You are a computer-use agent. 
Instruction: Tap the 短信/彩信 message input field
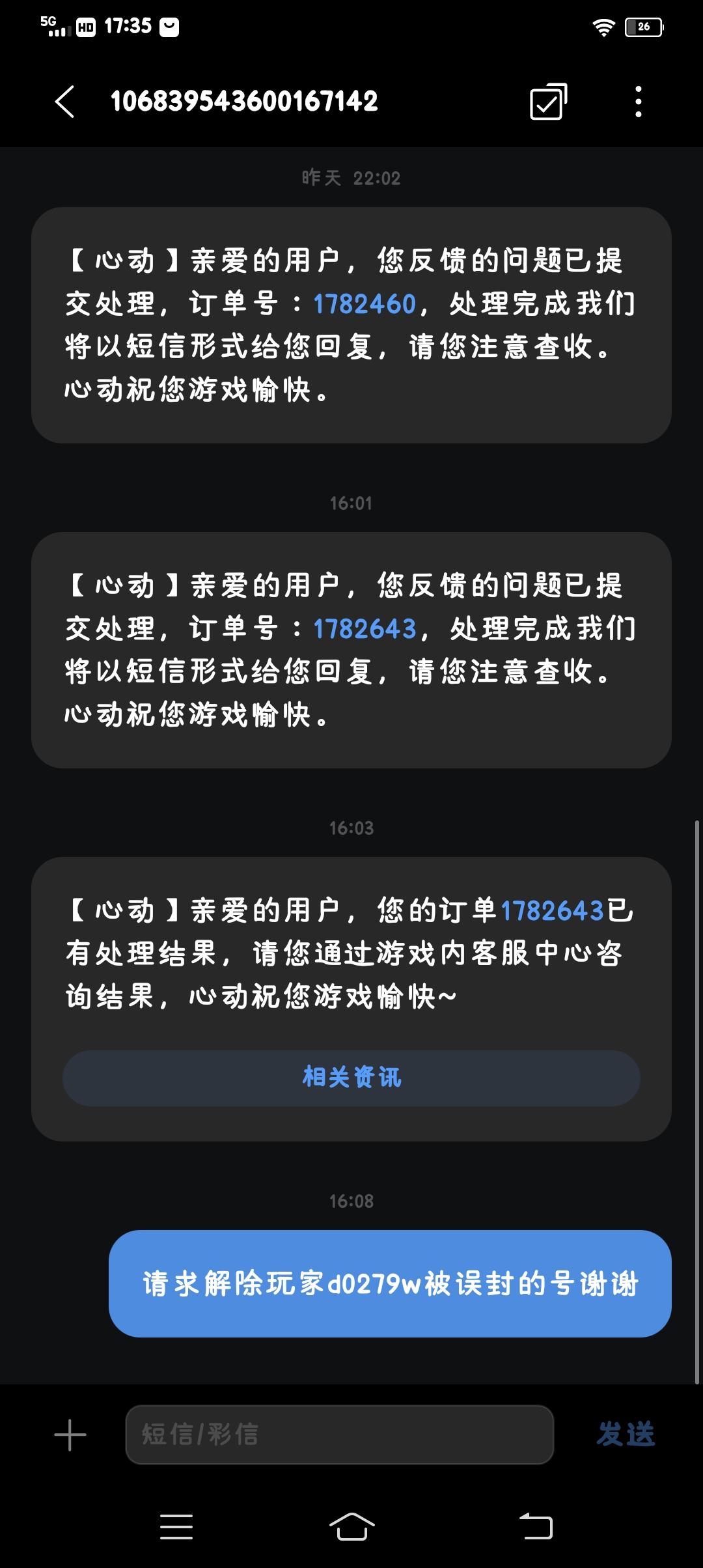tap(338, 1435)
